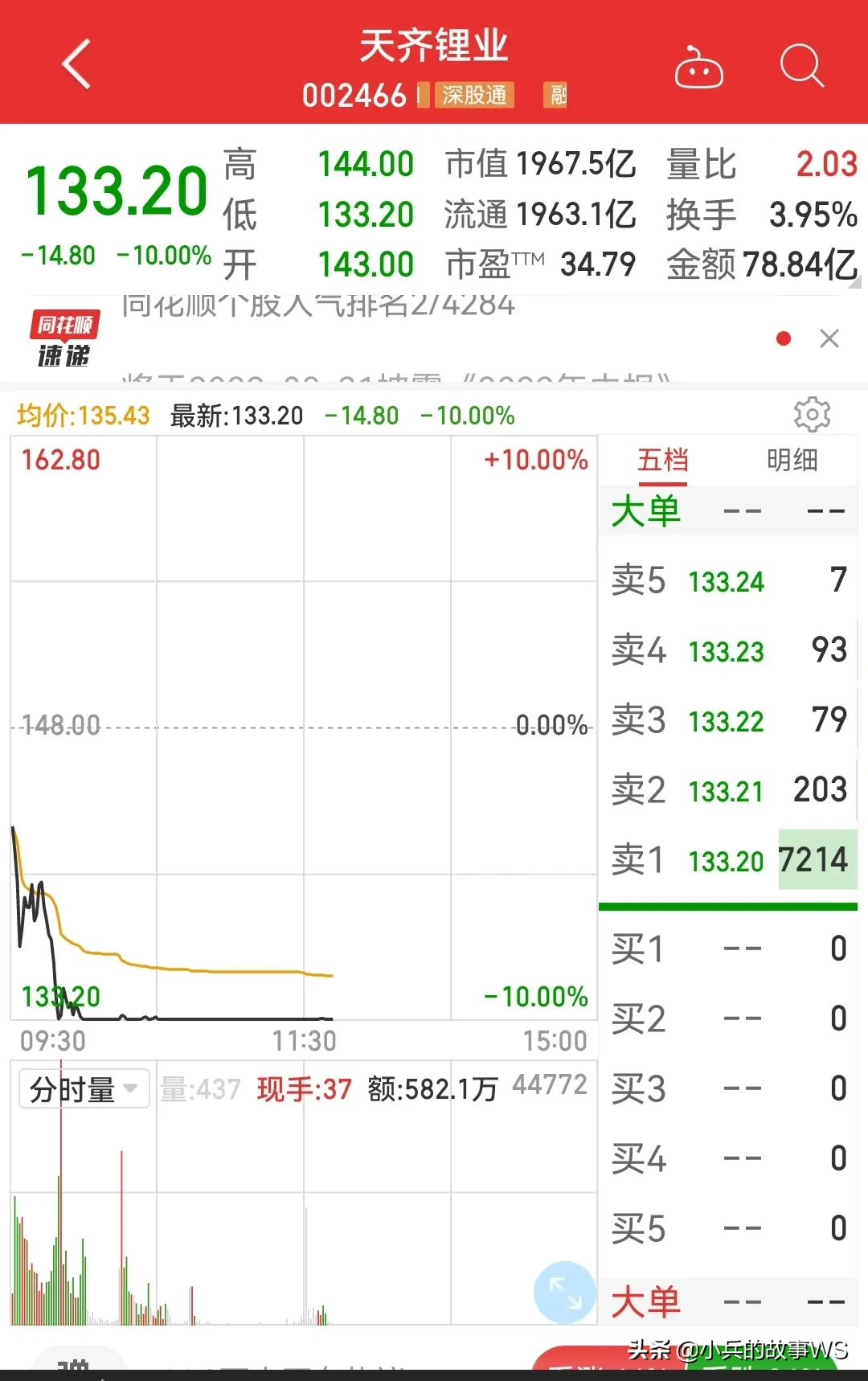The image size is (868, 1381).
Task: Open the 分时量 dropdown
Action: [x=84, y=1089]
